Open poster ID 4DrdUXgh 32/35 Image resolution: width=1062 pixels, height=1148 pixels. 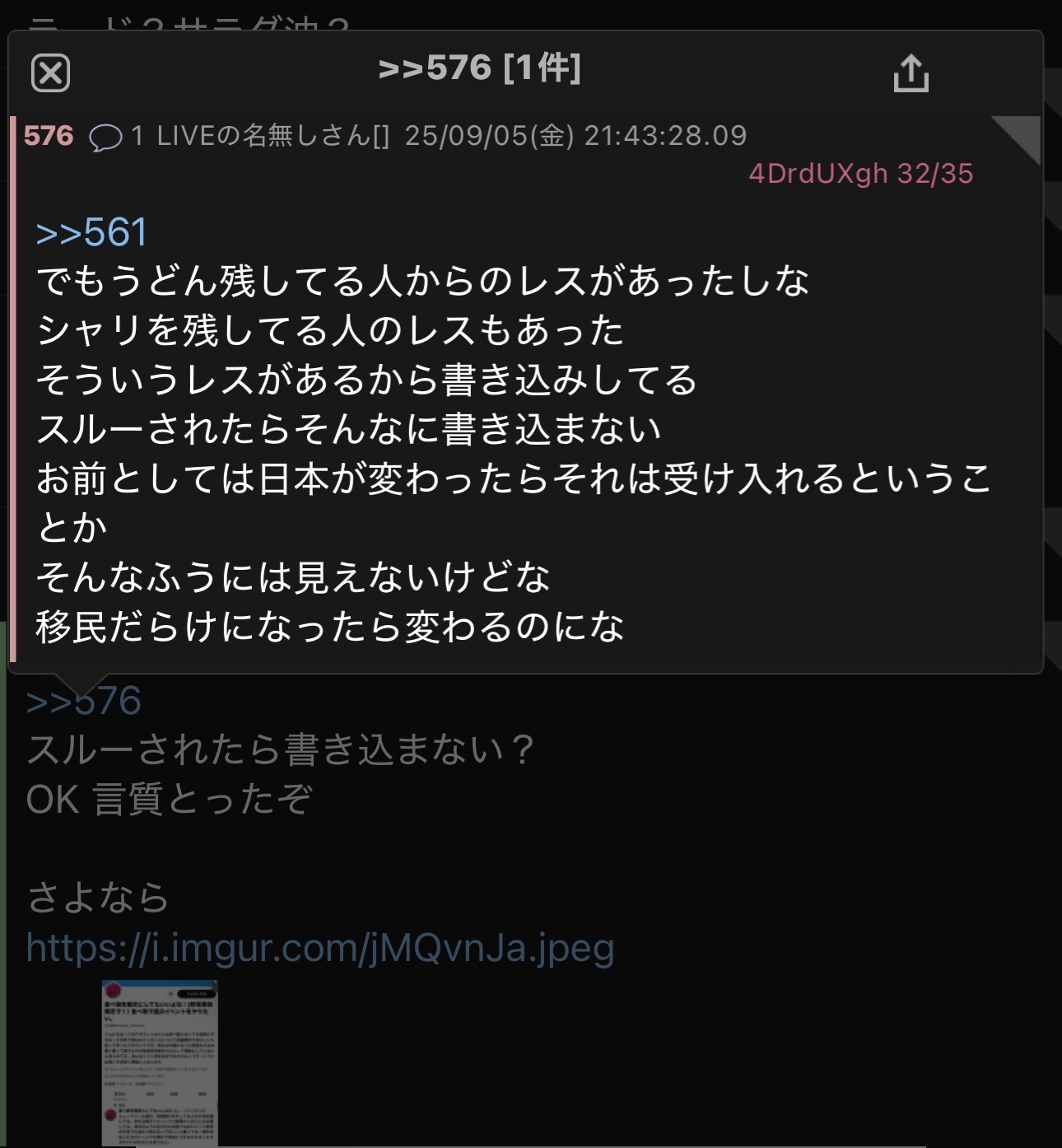coord(860,174)
